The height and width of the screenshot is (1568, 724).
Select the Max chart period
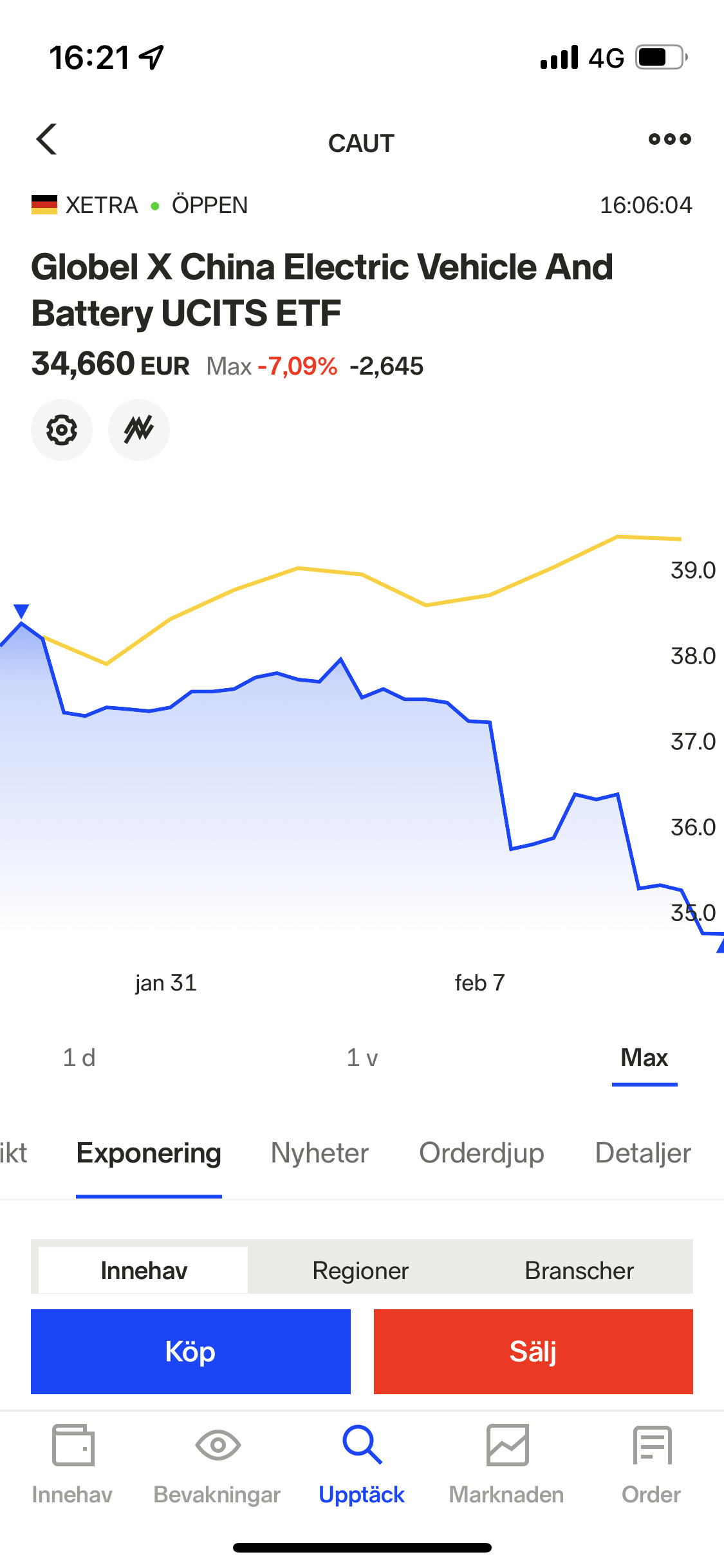tap(644, 1058)
